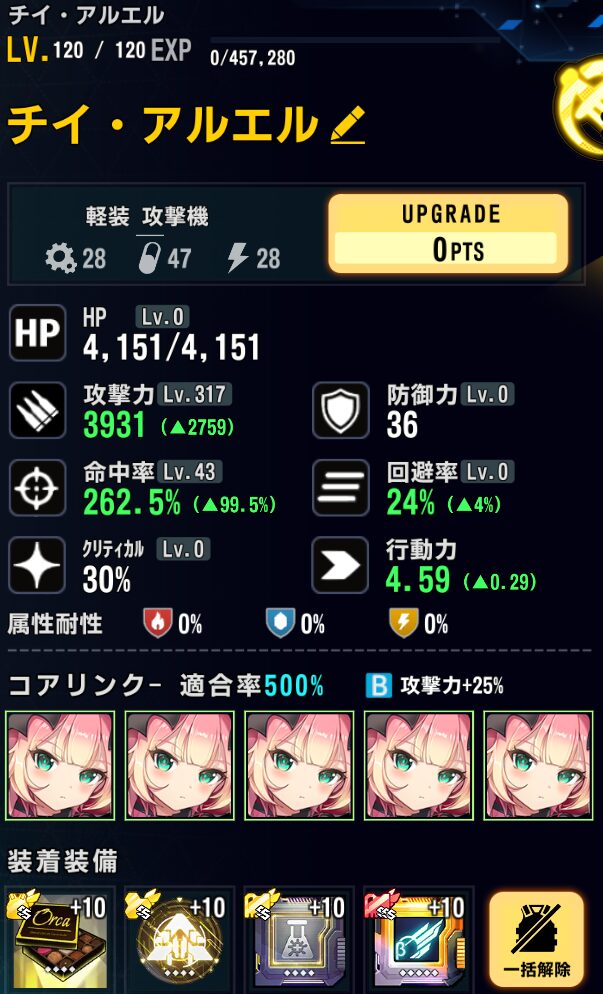Open the flask chip equipment slot

coord(298,940)
